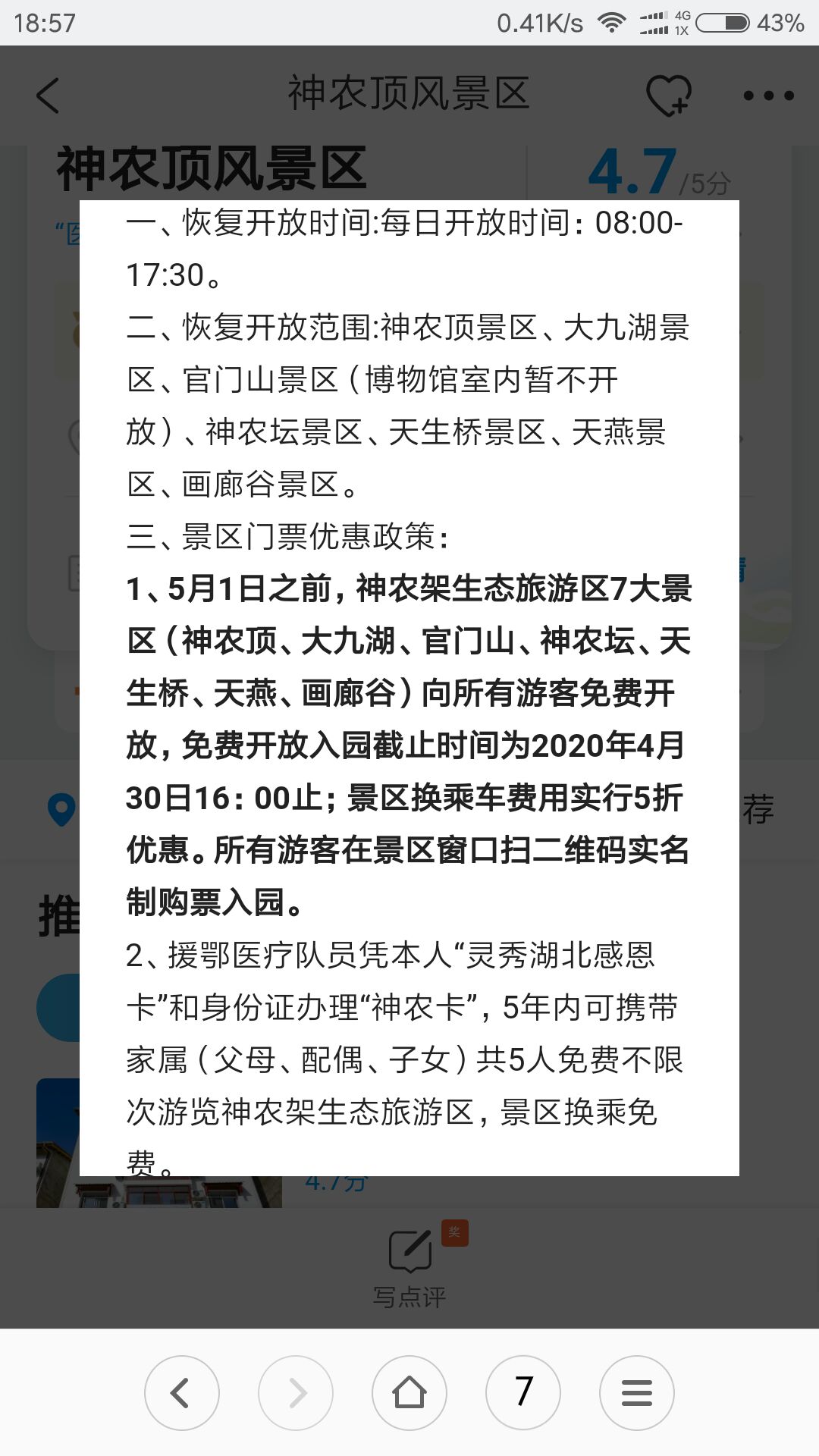Open the three-dot overflow menu
The image size is (819, 1456).
pos(768,96)
